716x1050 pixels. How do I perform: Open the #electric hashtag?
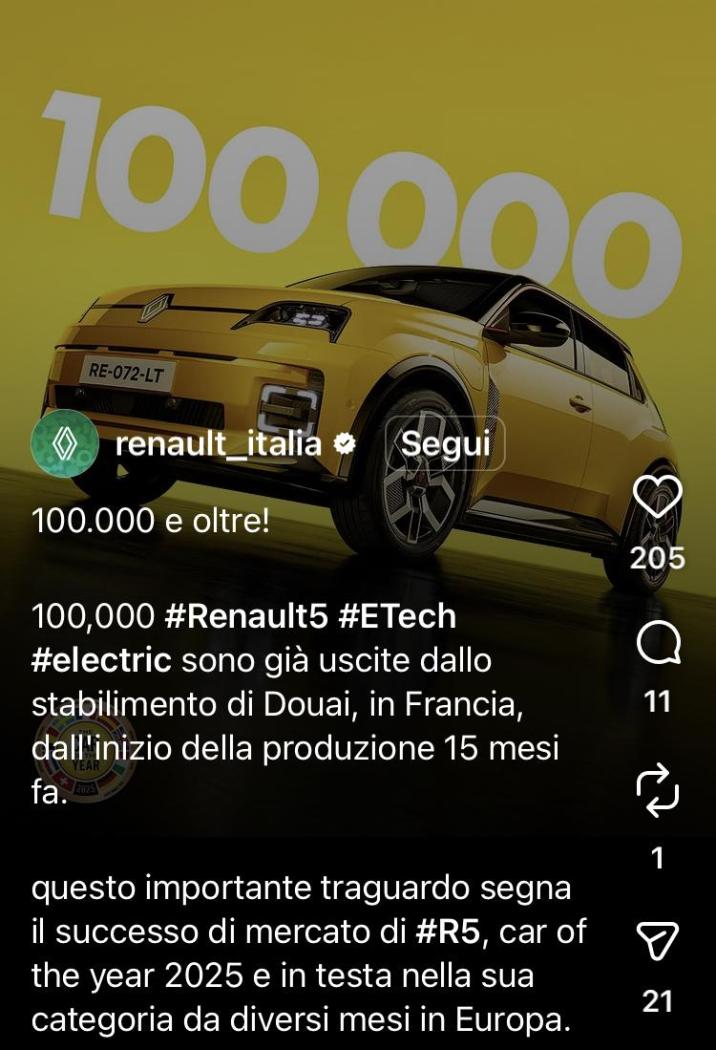(x=102, y=661)
